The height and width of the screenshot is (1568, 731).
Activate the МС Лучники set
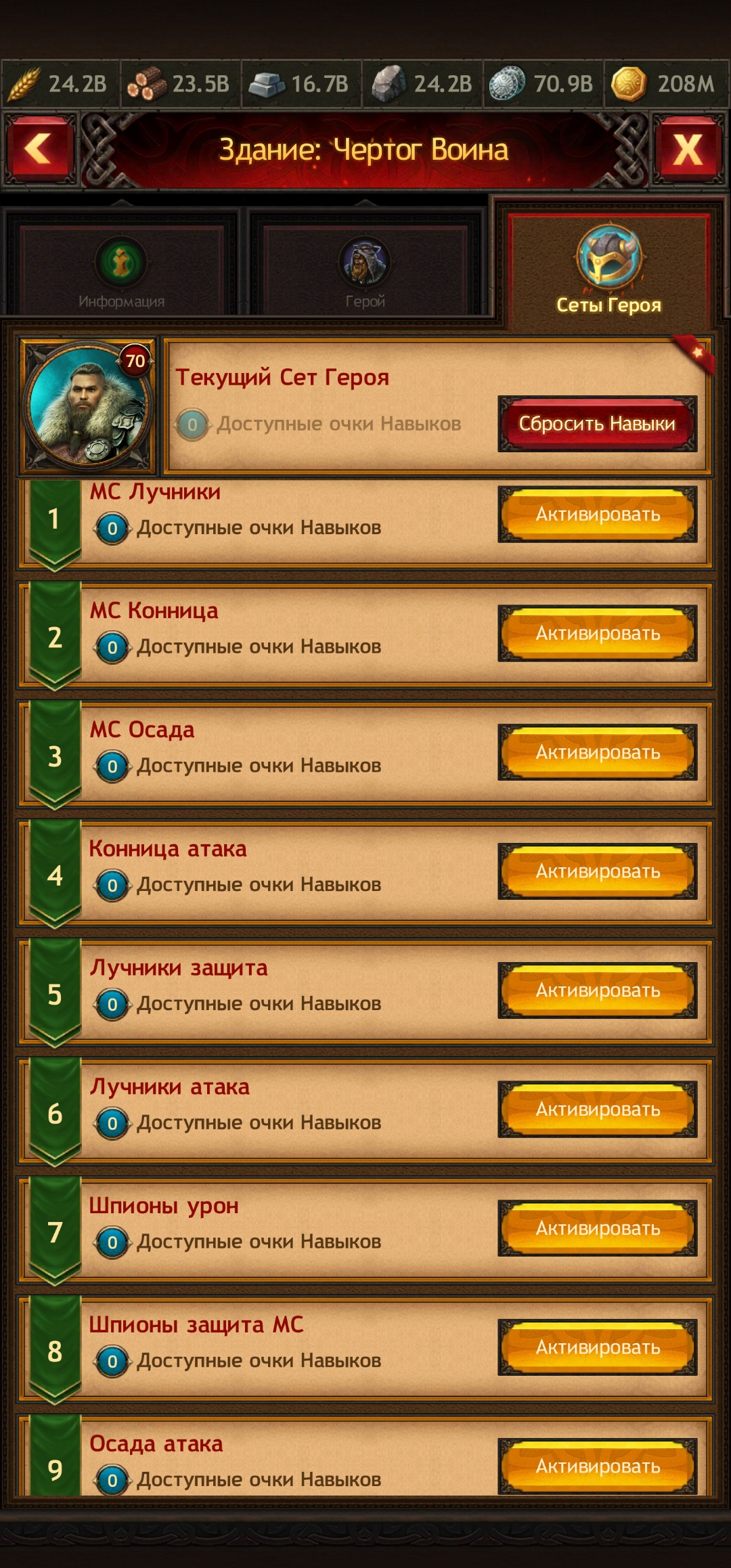(x=598, y=515)
